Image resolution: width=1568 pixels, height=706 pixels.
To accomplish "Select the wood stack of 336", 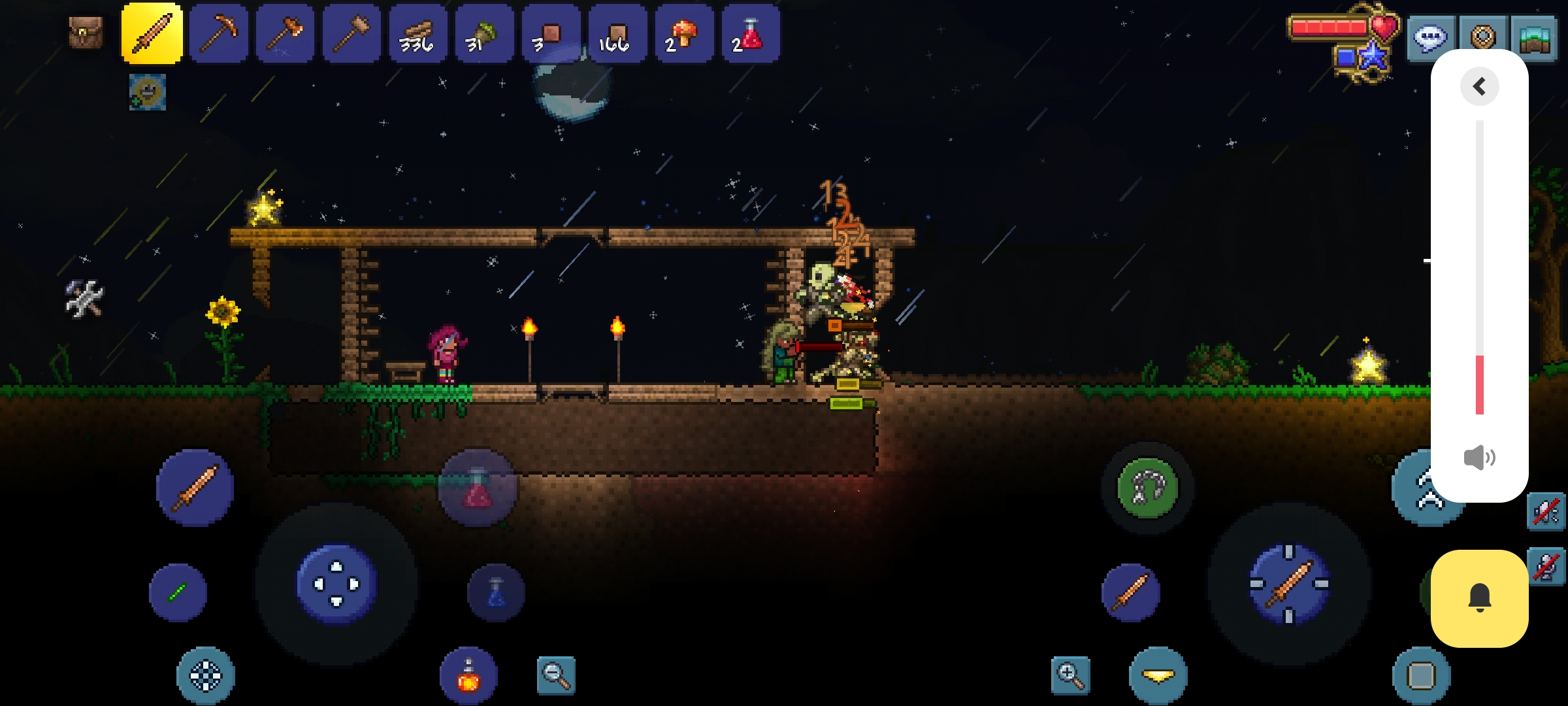I will (x=419, y=33).
